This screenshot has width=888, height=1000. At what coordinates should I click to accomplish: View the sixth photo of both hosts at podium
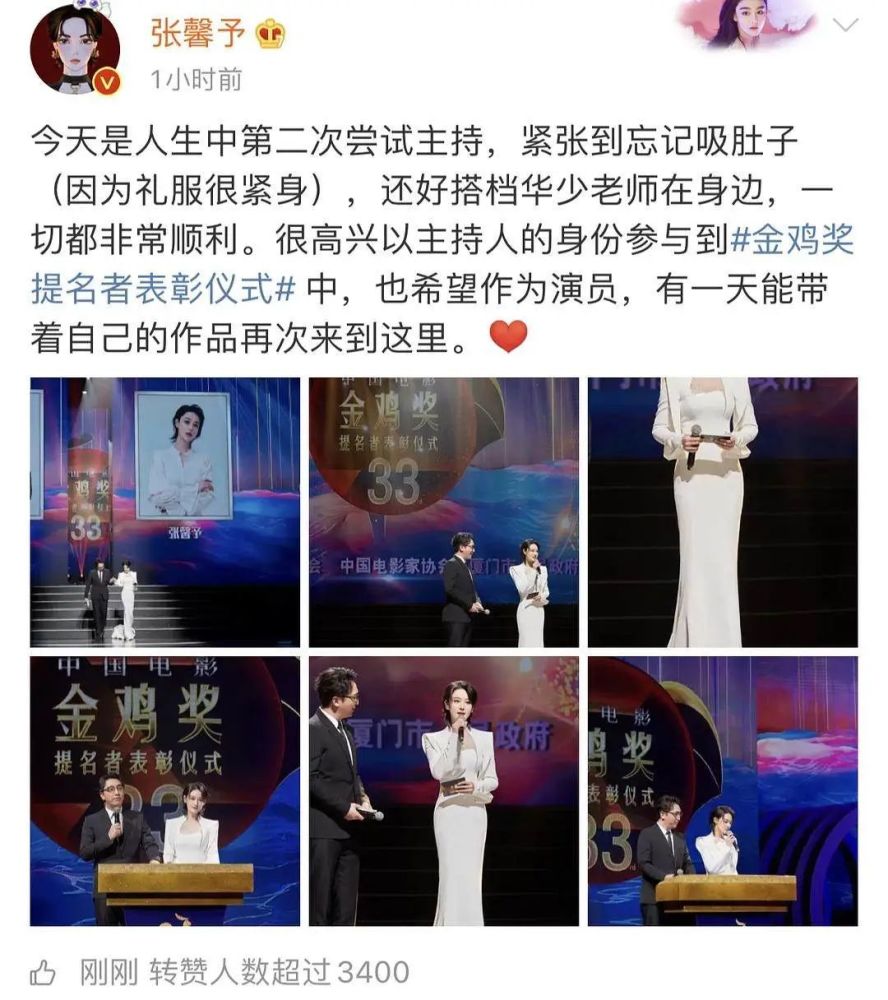[723, 791]
